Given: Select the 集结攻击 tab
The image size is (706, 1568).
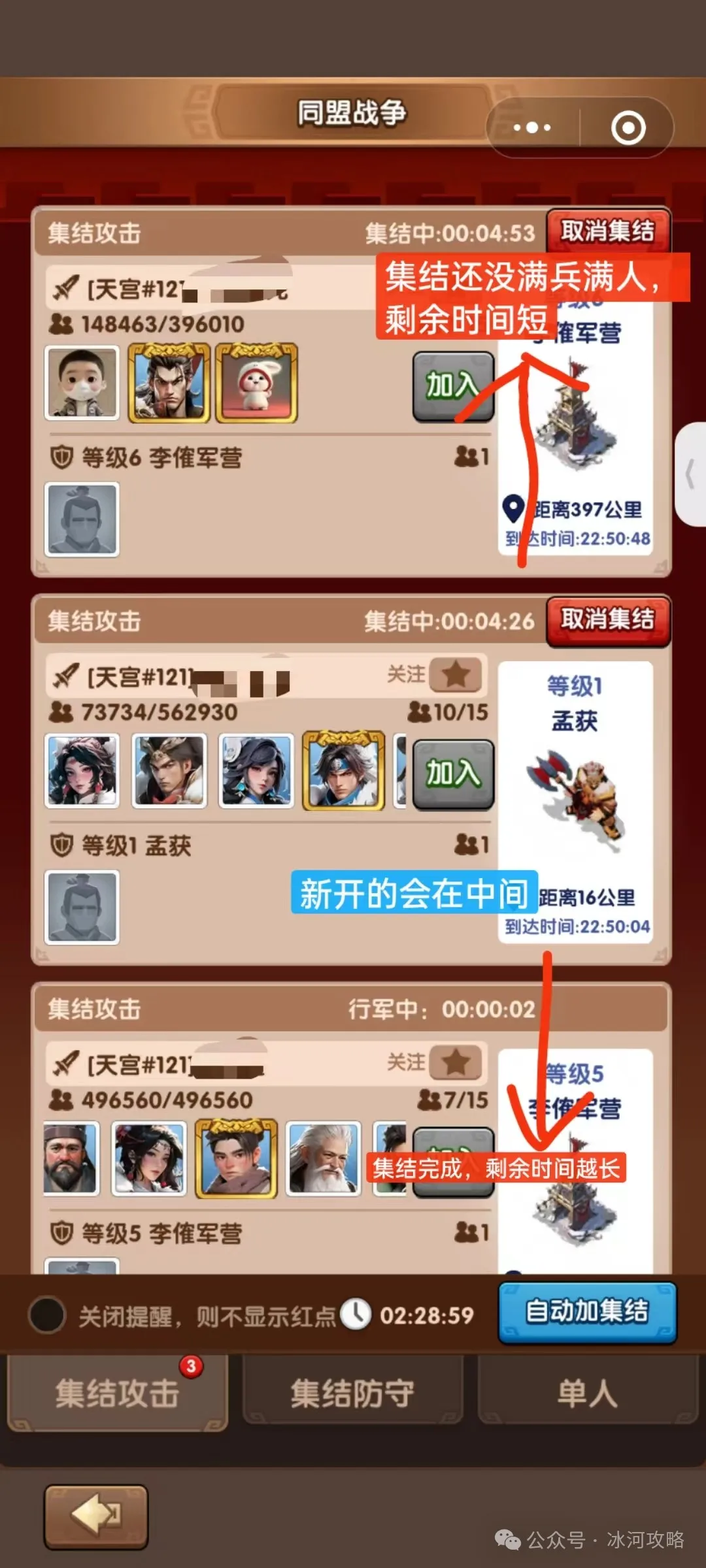Looking at the screenshot, I should pyautogui.click(x=117, y=1392).
